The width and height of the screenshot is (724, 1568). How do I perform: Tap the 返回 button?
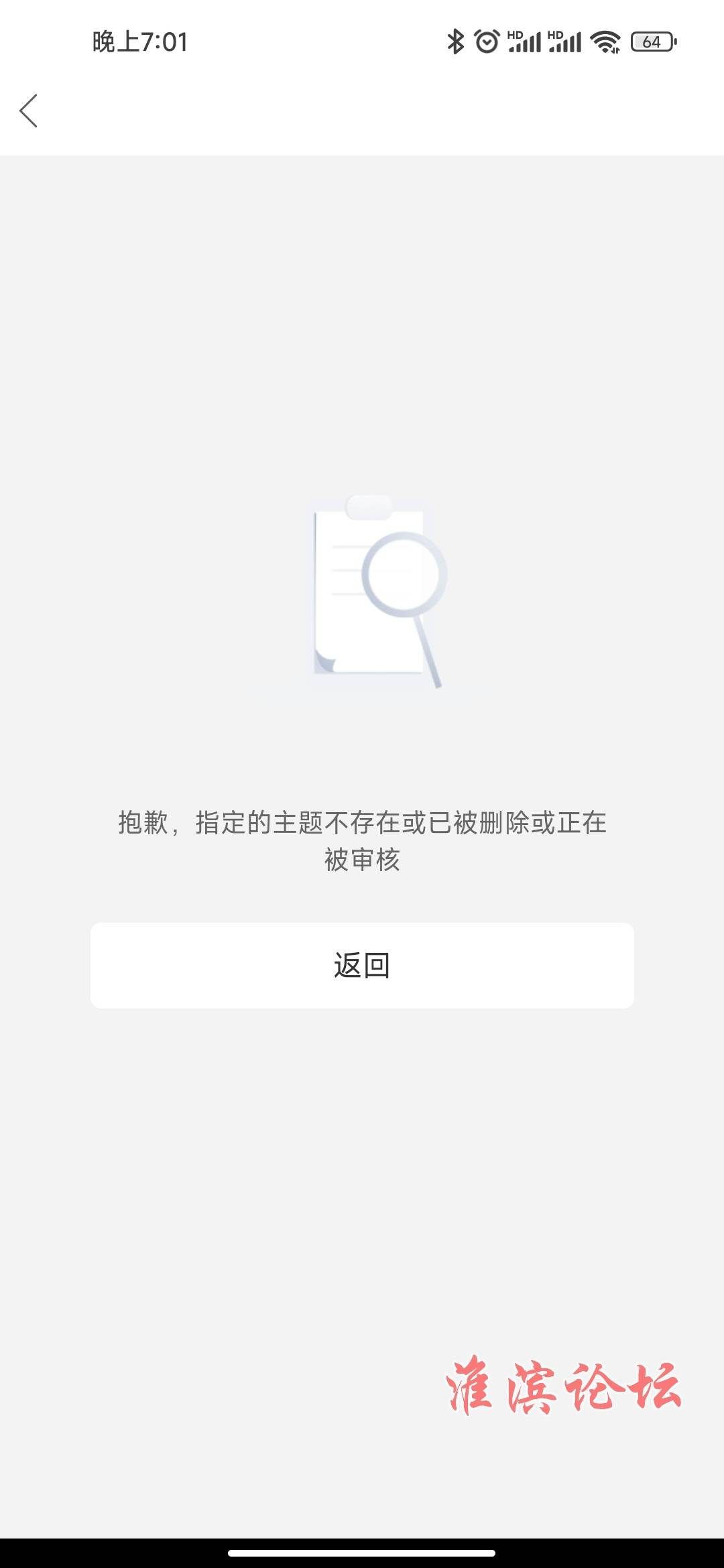click(362, 965)
